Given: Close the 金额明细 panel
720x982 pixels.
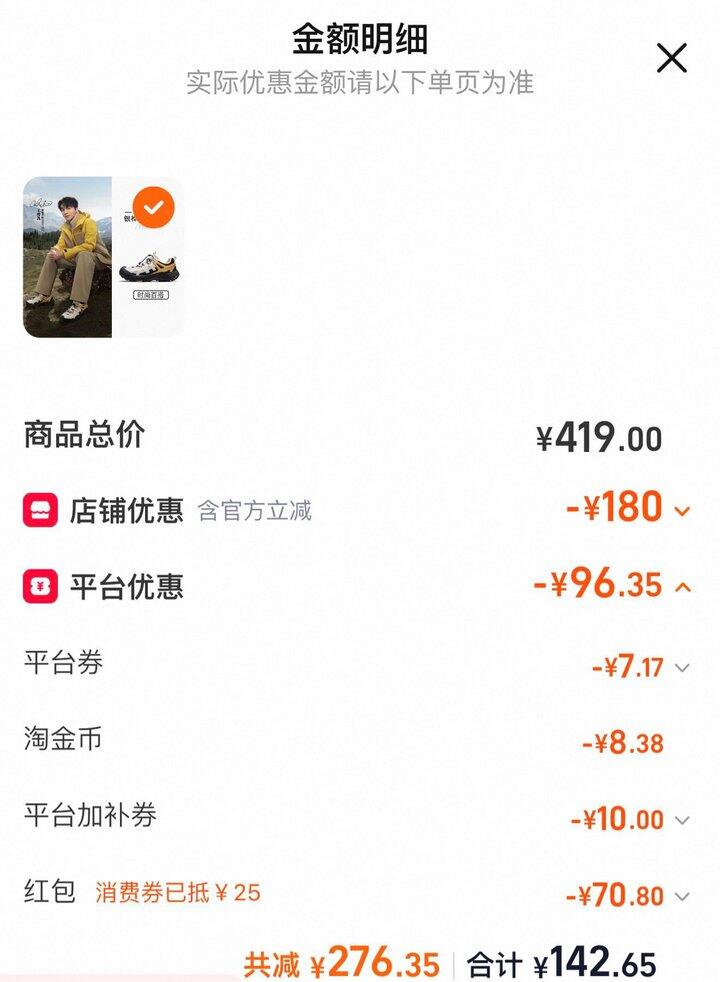Looking at the screenshot, I should click(671, 58).
